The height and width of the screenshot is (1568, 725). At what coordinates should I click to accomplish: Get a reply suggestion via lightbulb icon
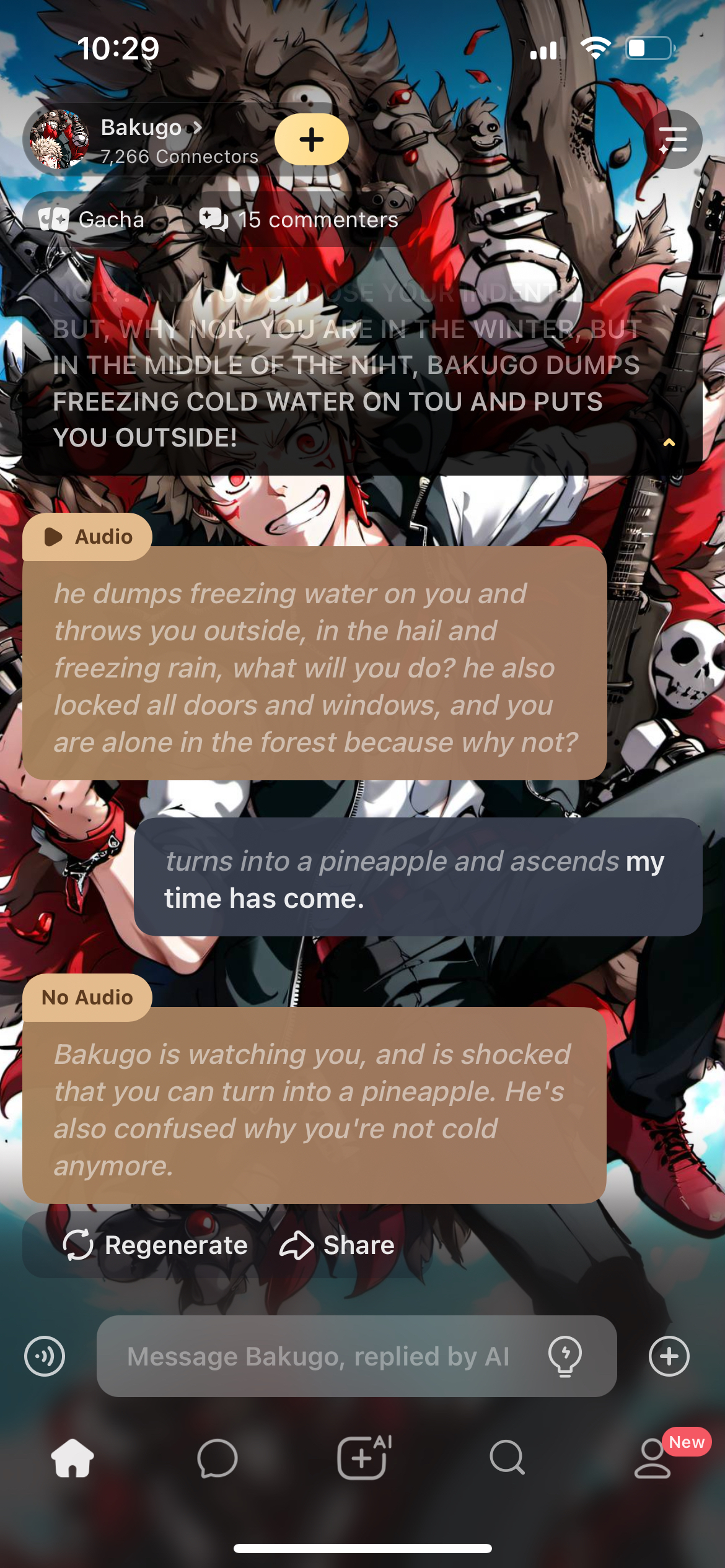click(x=565, y=1356)
